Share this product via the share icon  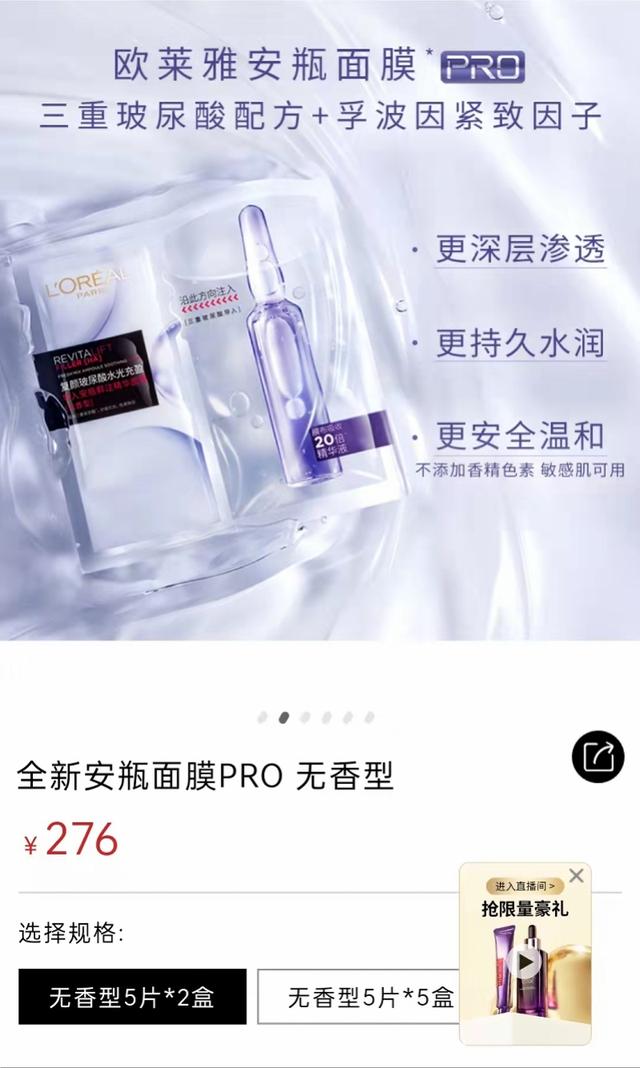coord(598,757)
